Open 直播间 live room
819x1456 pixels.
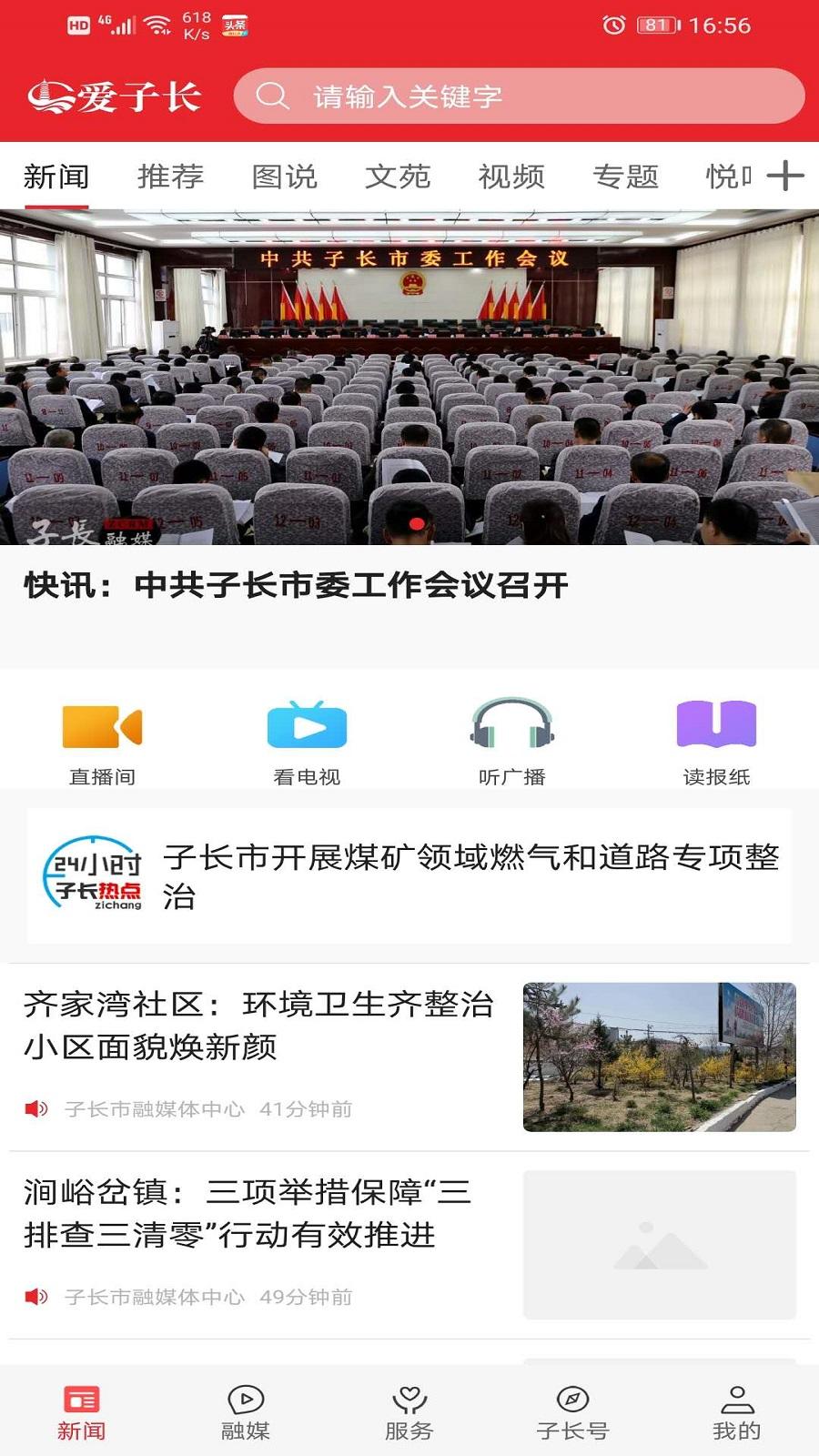(x=102, y=740)
